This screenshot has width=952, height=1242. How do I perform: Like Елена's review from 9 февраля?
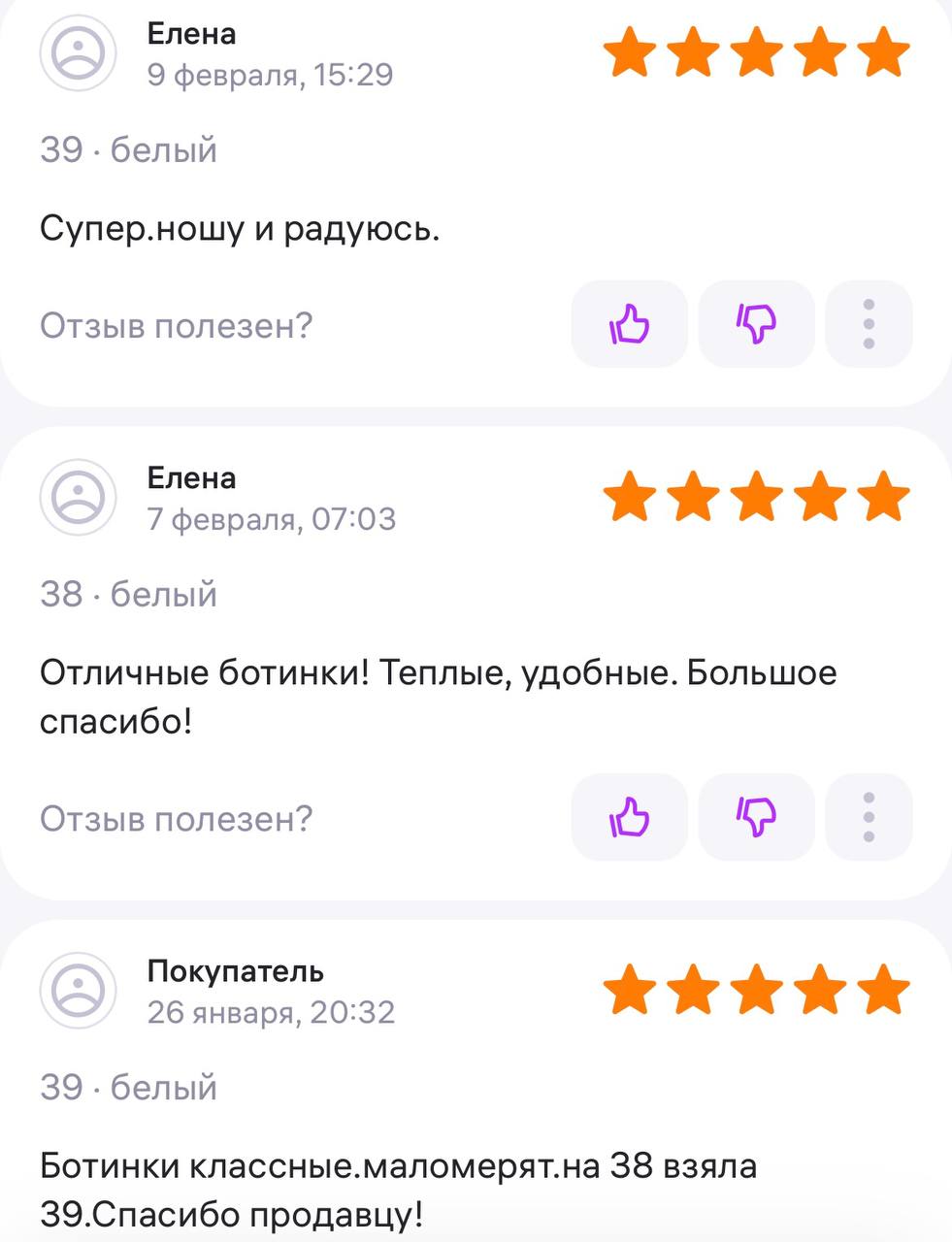click(x=629, y=324)
